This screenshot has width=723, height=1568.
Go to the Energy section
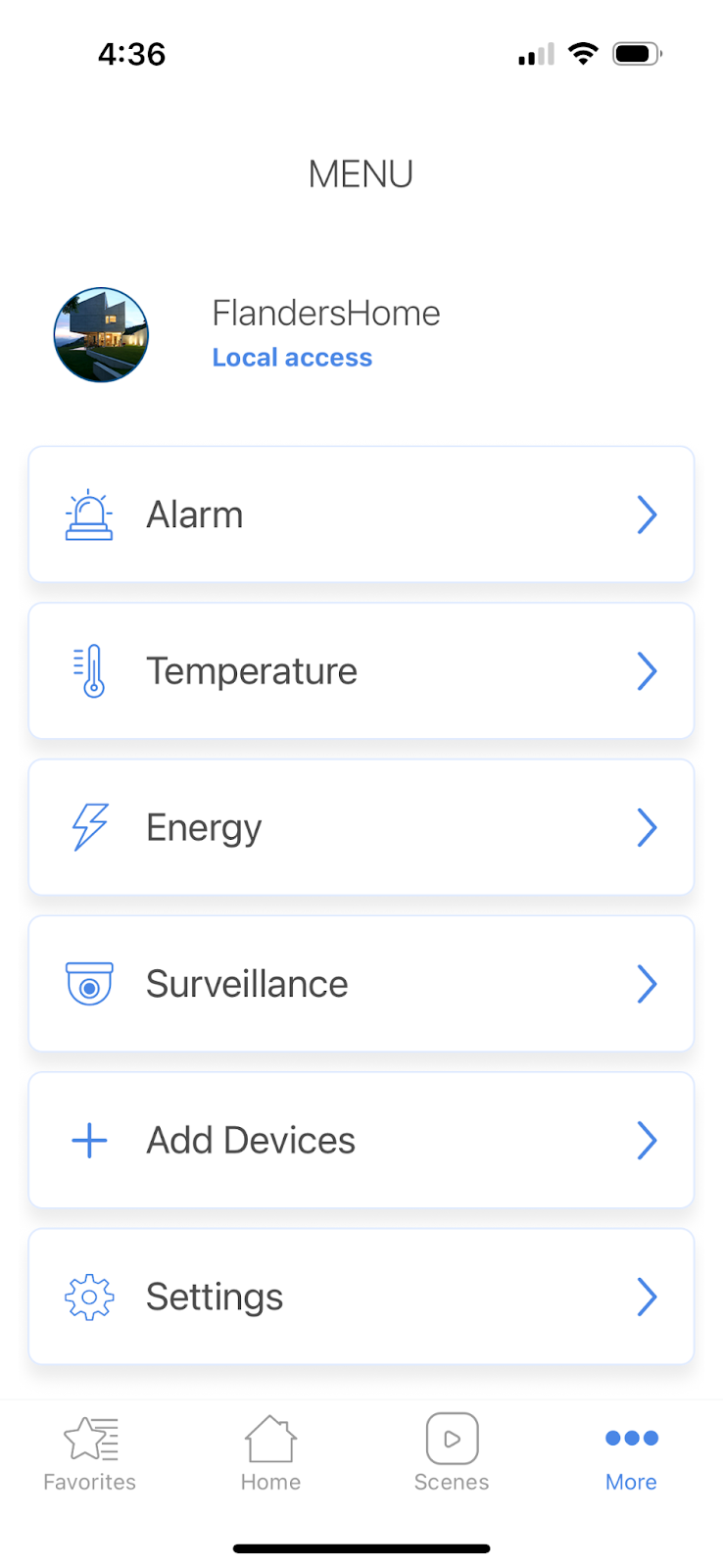click(361, 827)
